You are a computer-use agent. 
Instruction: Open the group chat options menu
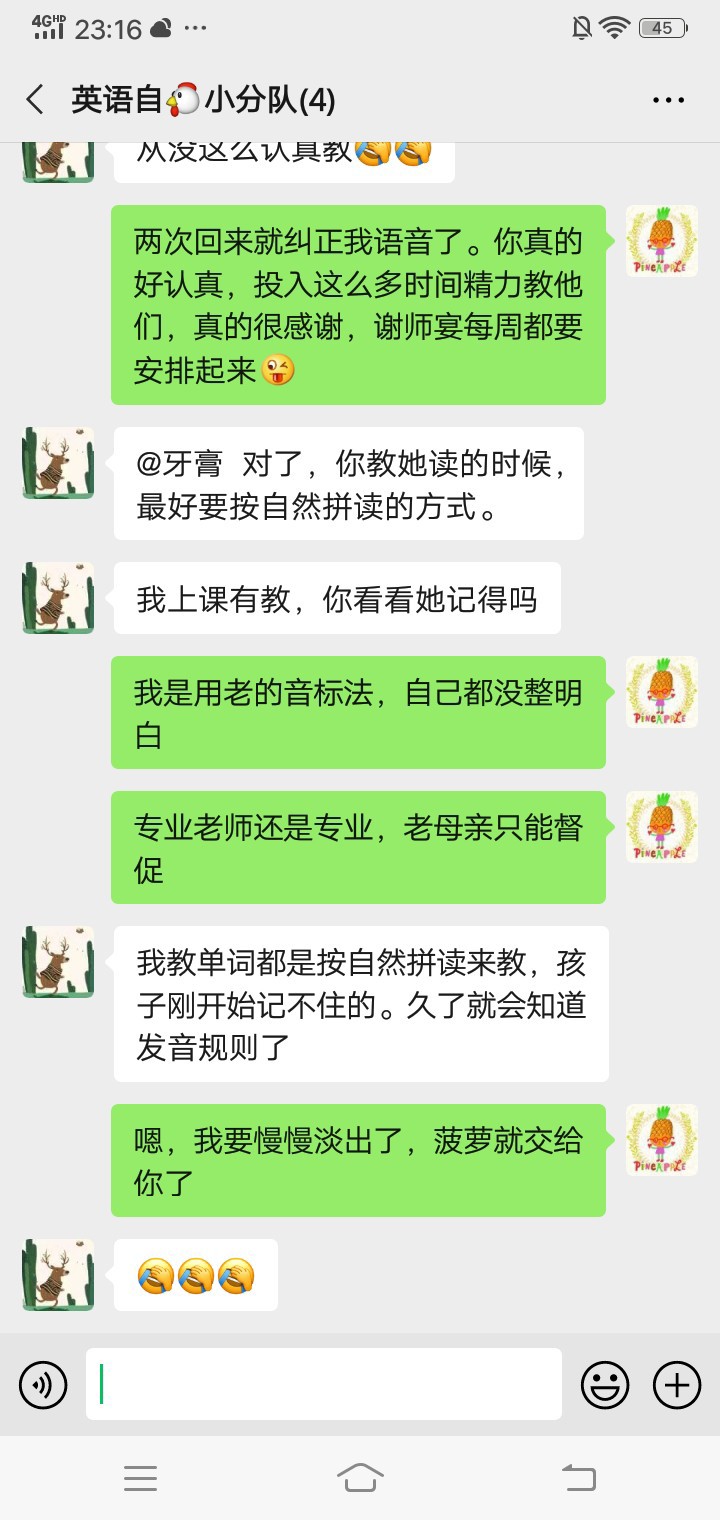668,100
